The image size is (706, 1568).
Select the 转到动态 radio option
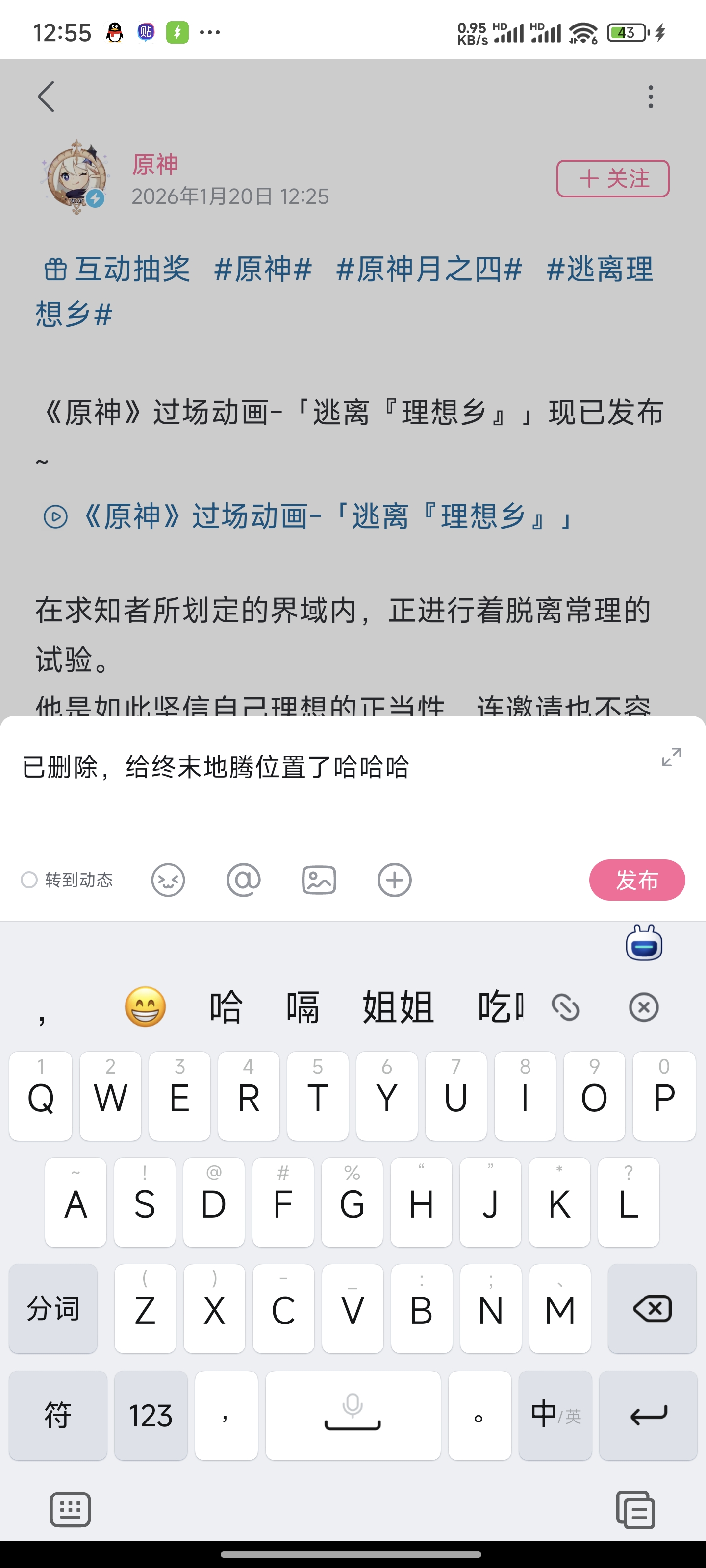coord(29,880)
